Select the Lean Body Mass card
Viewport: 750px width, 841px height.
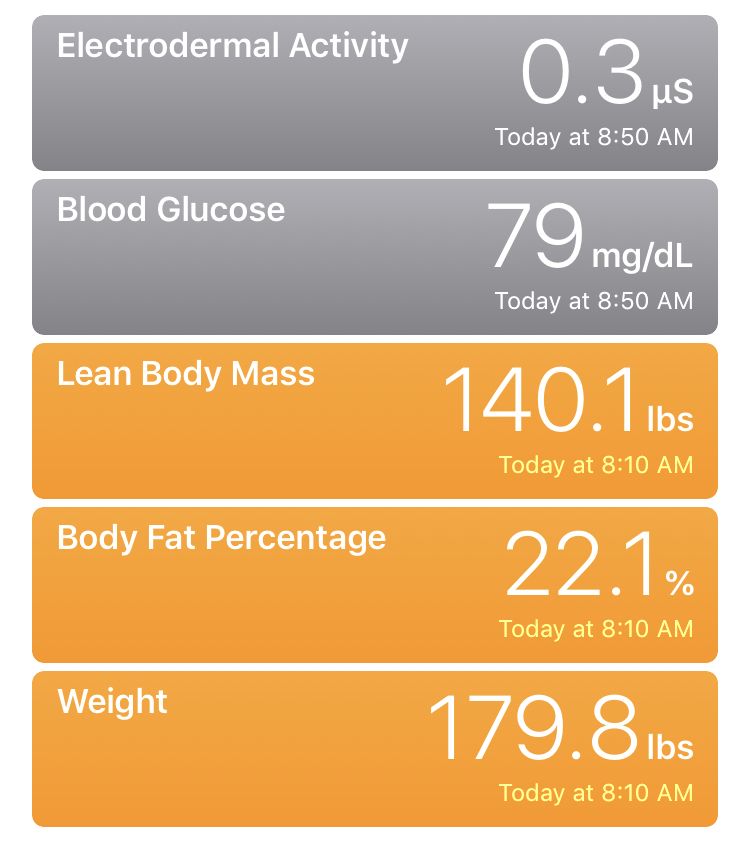(374, 421)
